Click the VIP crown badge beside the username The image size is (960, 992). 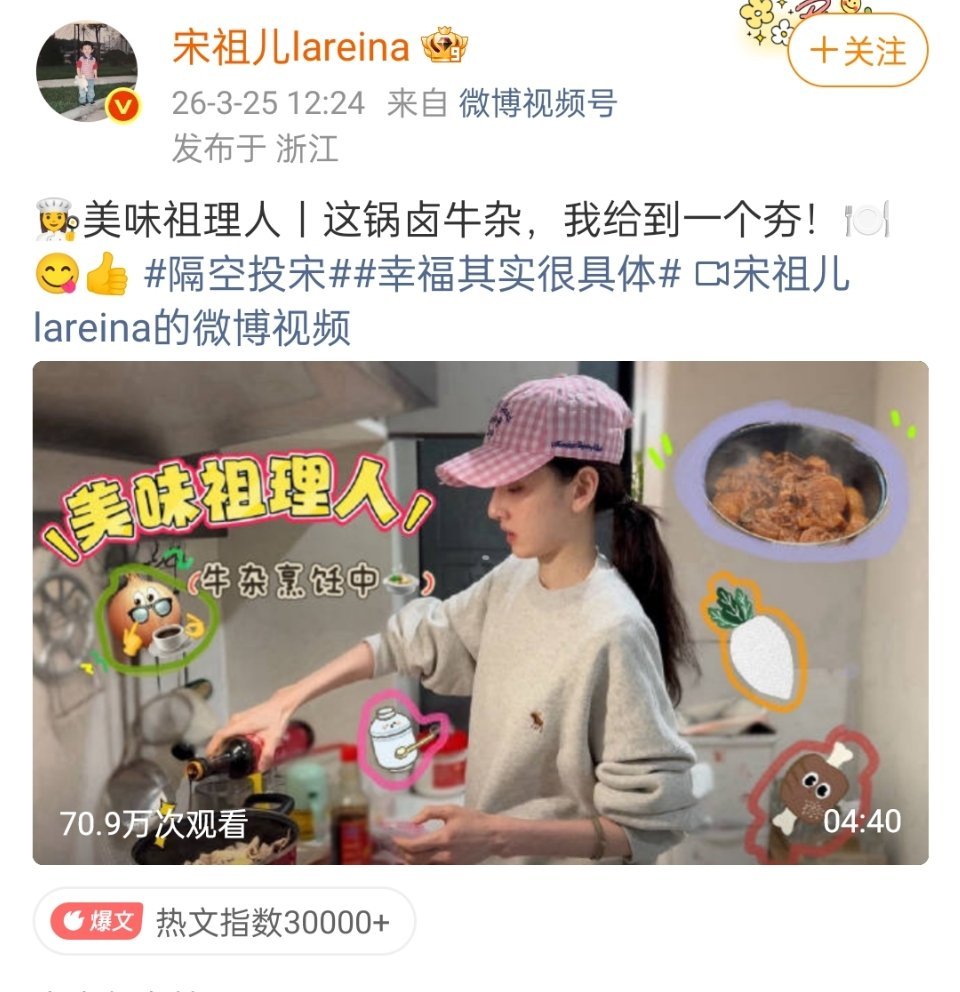pos(446,44)
